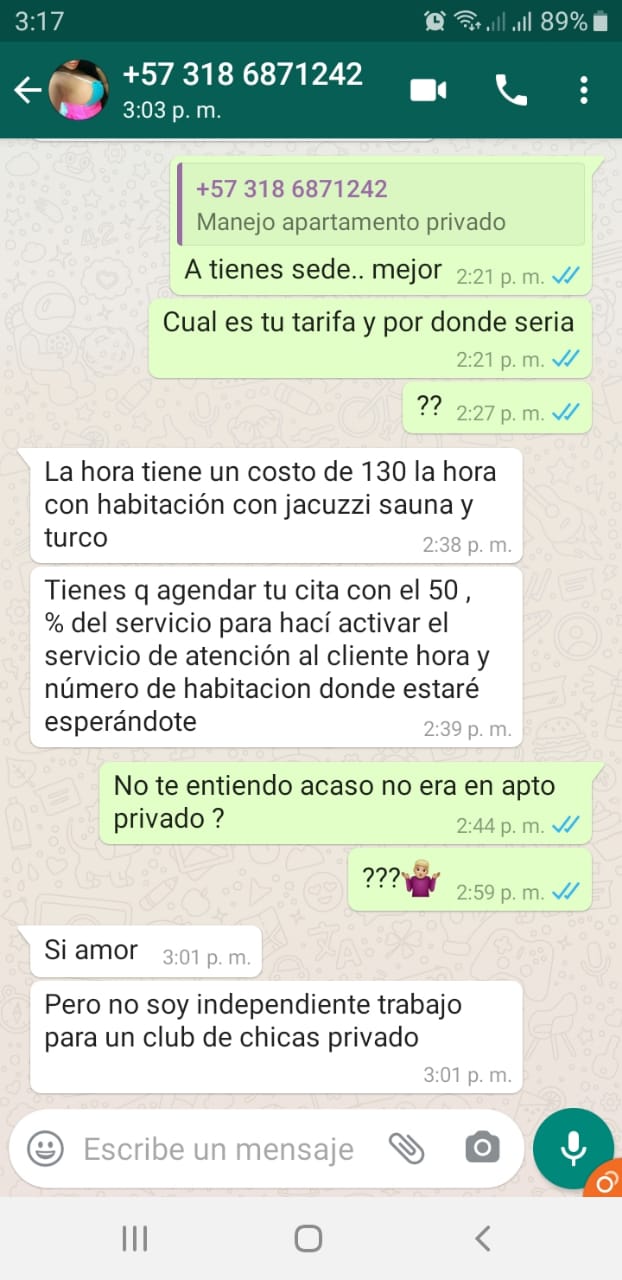This screenshot has height=1280, width=622.
Task: Open the overflow menu
Action: tap(585, 90)
